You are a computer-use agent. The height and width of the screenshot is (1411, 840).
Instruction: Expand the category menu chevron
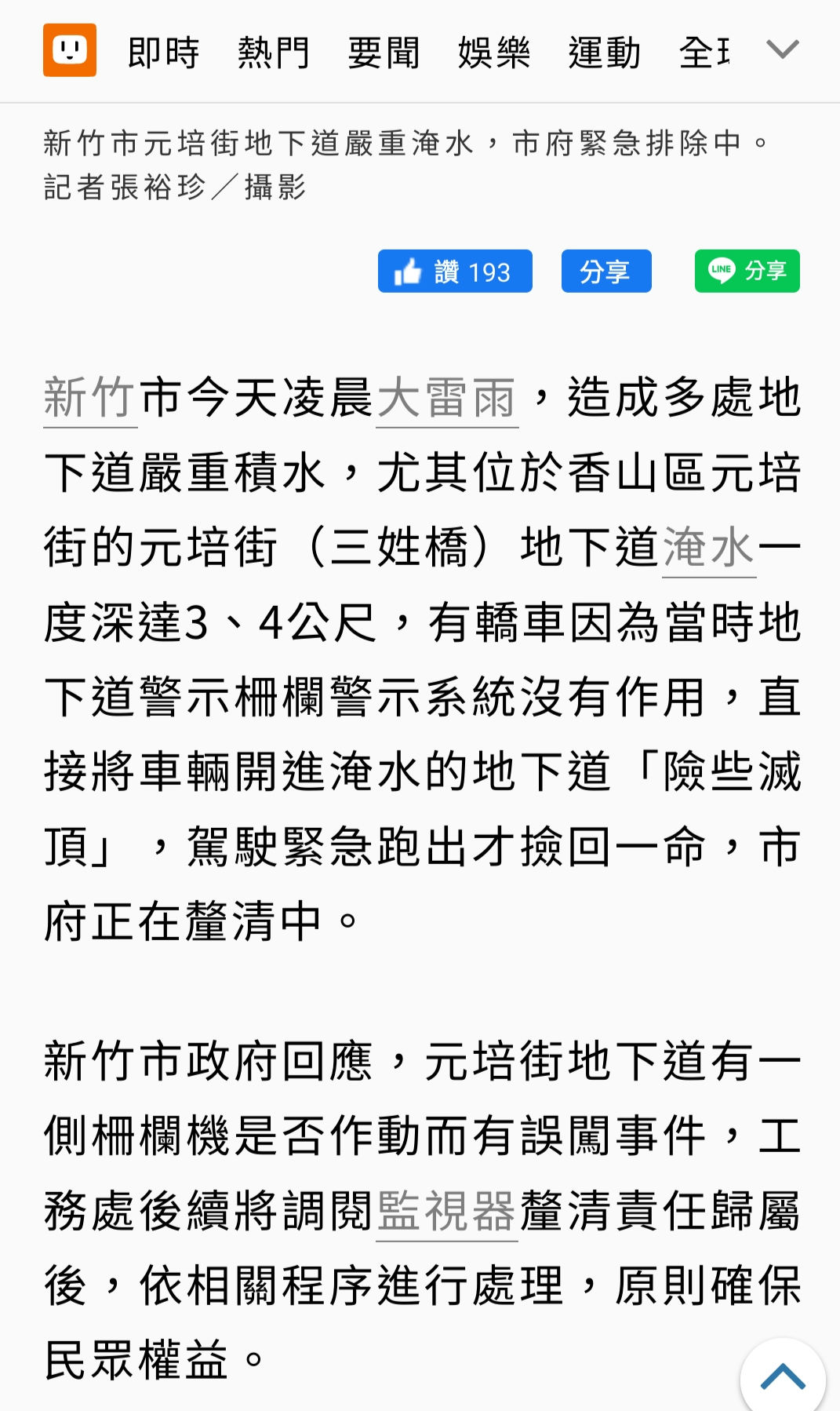pos(782,49)
